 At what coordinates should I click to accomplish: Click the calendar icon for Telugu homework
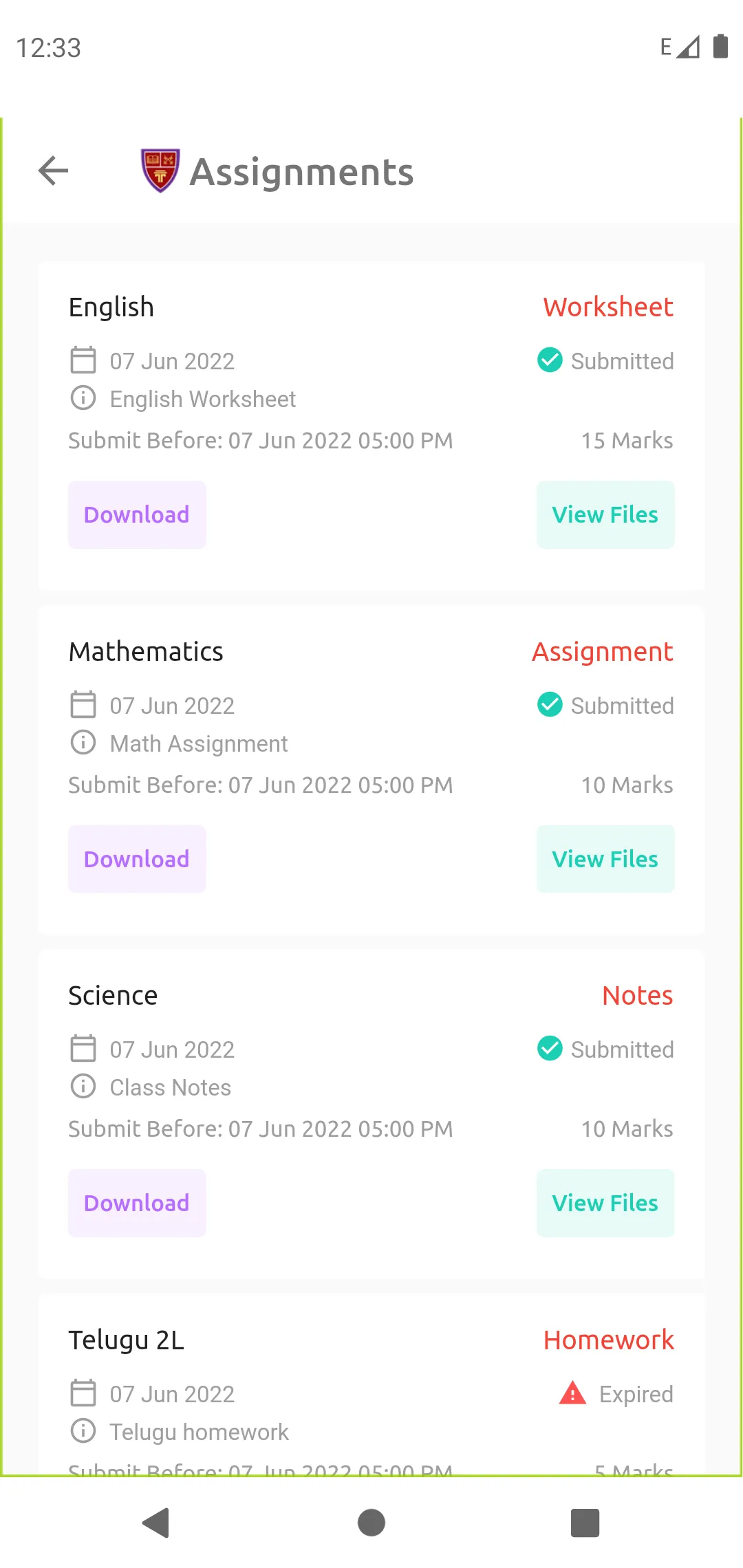[83, 1393]
